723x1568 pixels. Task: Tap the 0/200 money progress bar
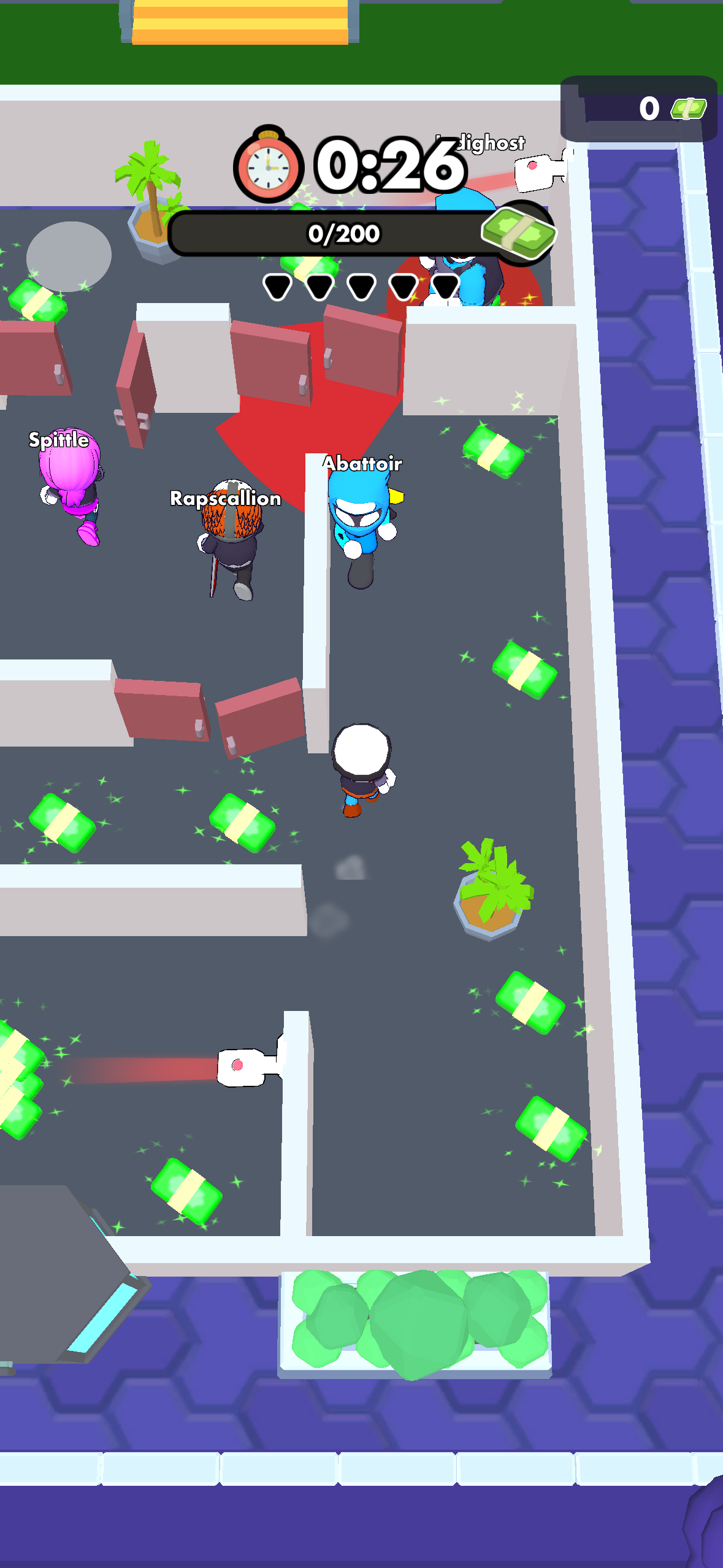[343, 233]
